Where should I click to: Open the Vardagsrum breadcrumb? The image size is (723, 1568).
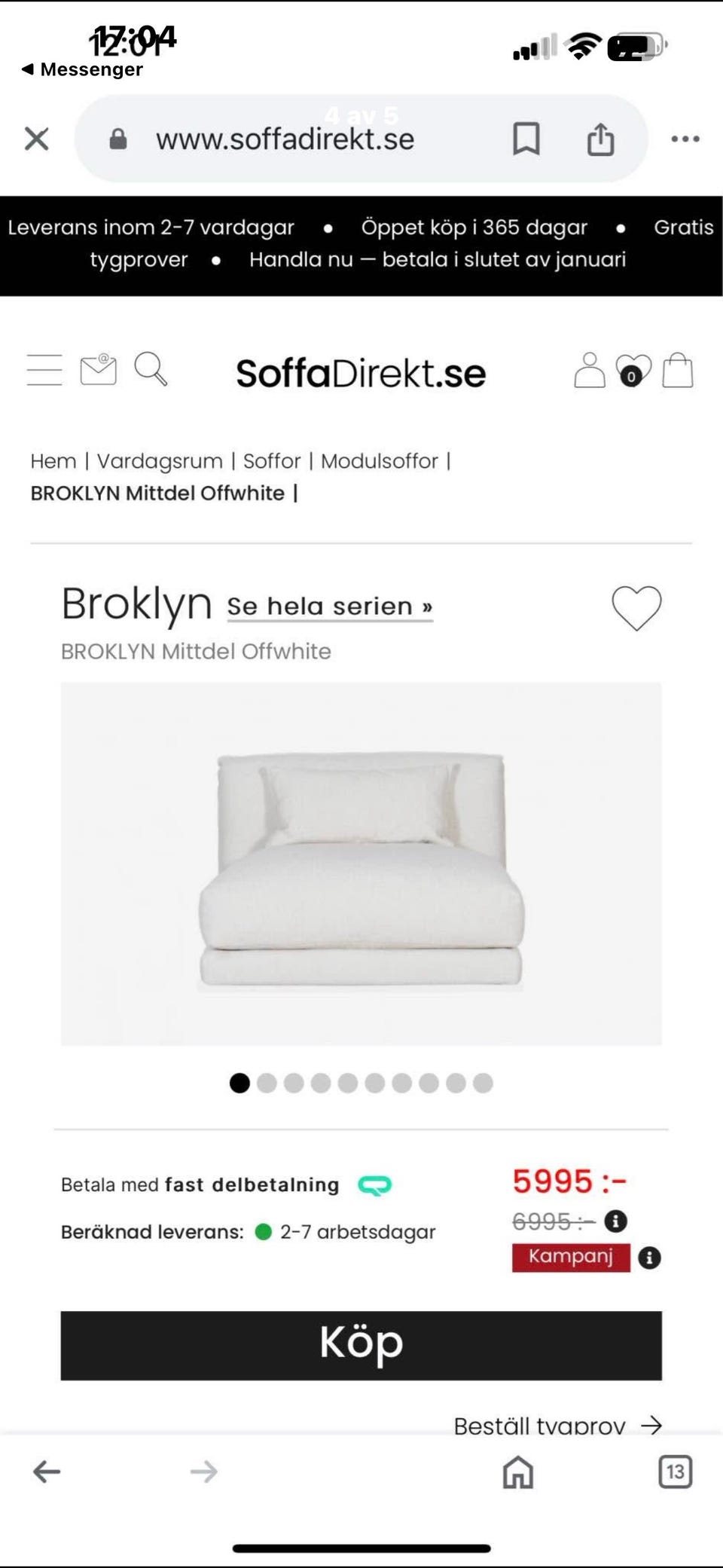click(160, 460)
